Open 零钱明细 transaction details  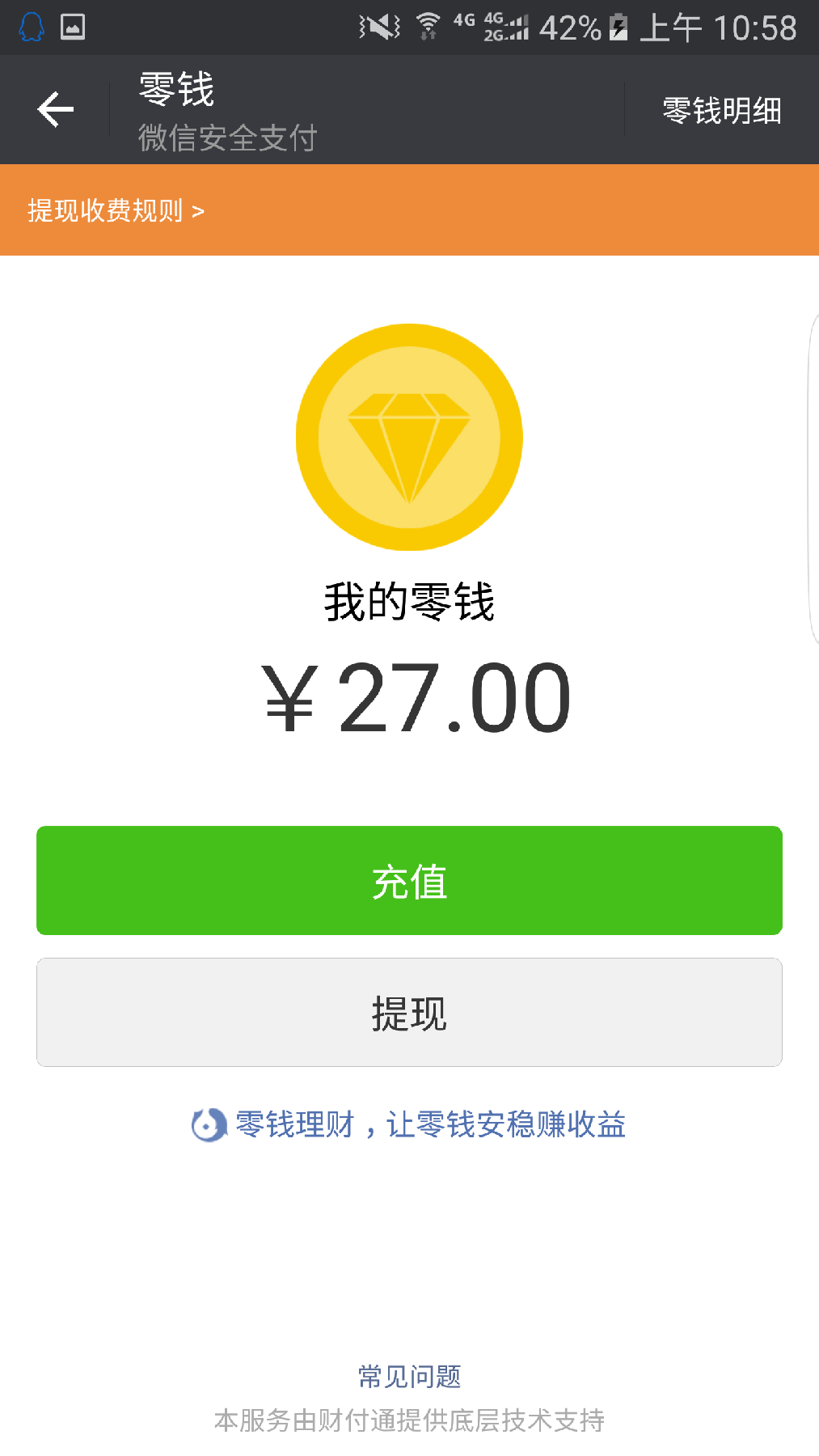tap(722, 111)
